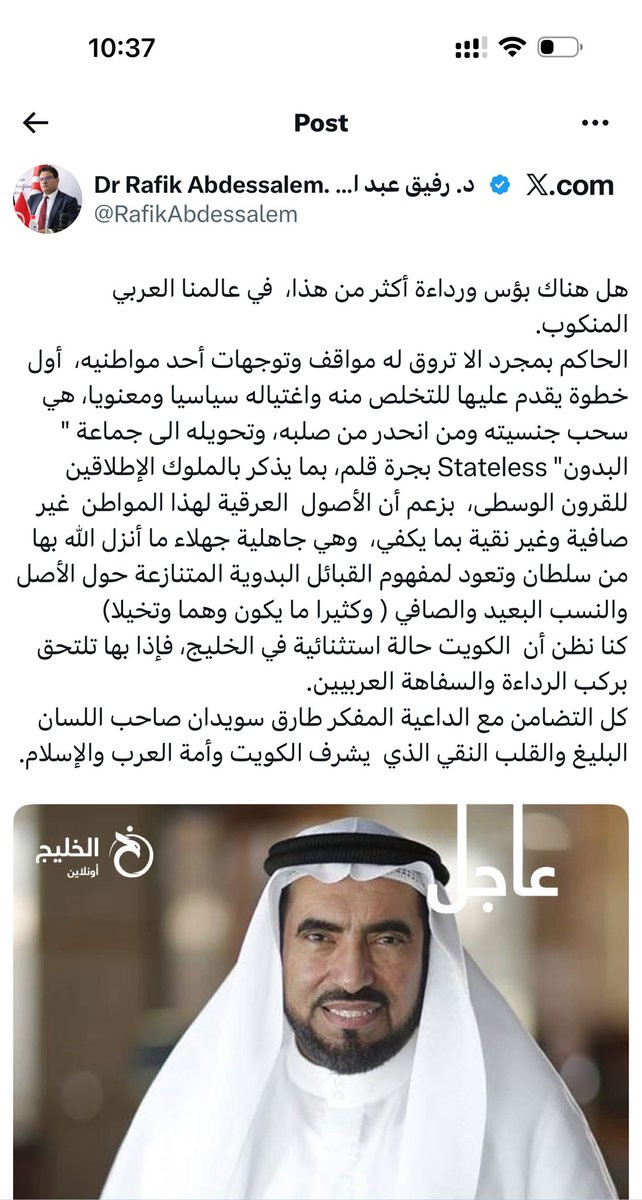Open Dr Rafik Abdessalem's profile picture
The height and width of the screenshot is (1200, 642).
[x=48, y=199]
